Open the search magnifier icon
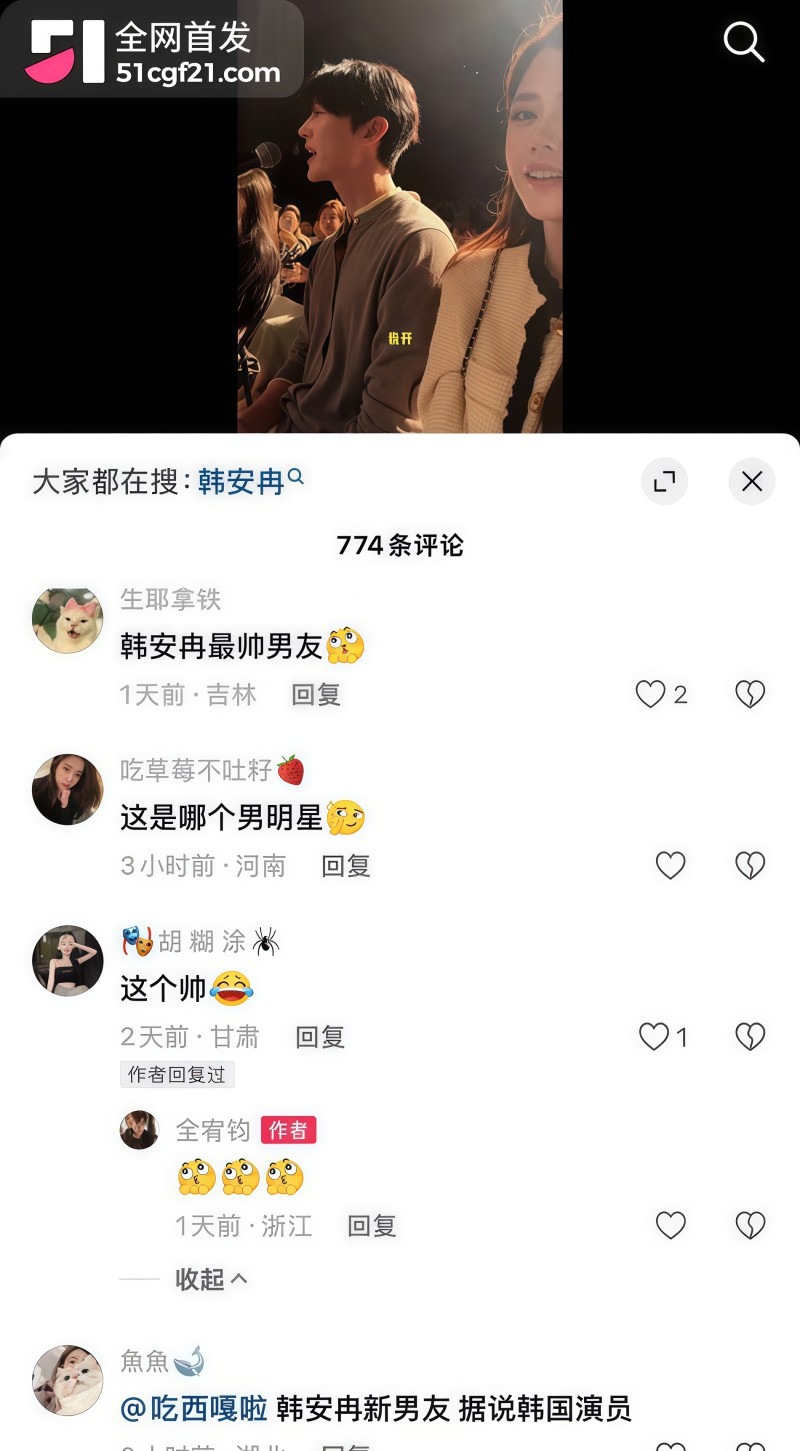This screenshot has width=800, height=1451. click(743, 42)
